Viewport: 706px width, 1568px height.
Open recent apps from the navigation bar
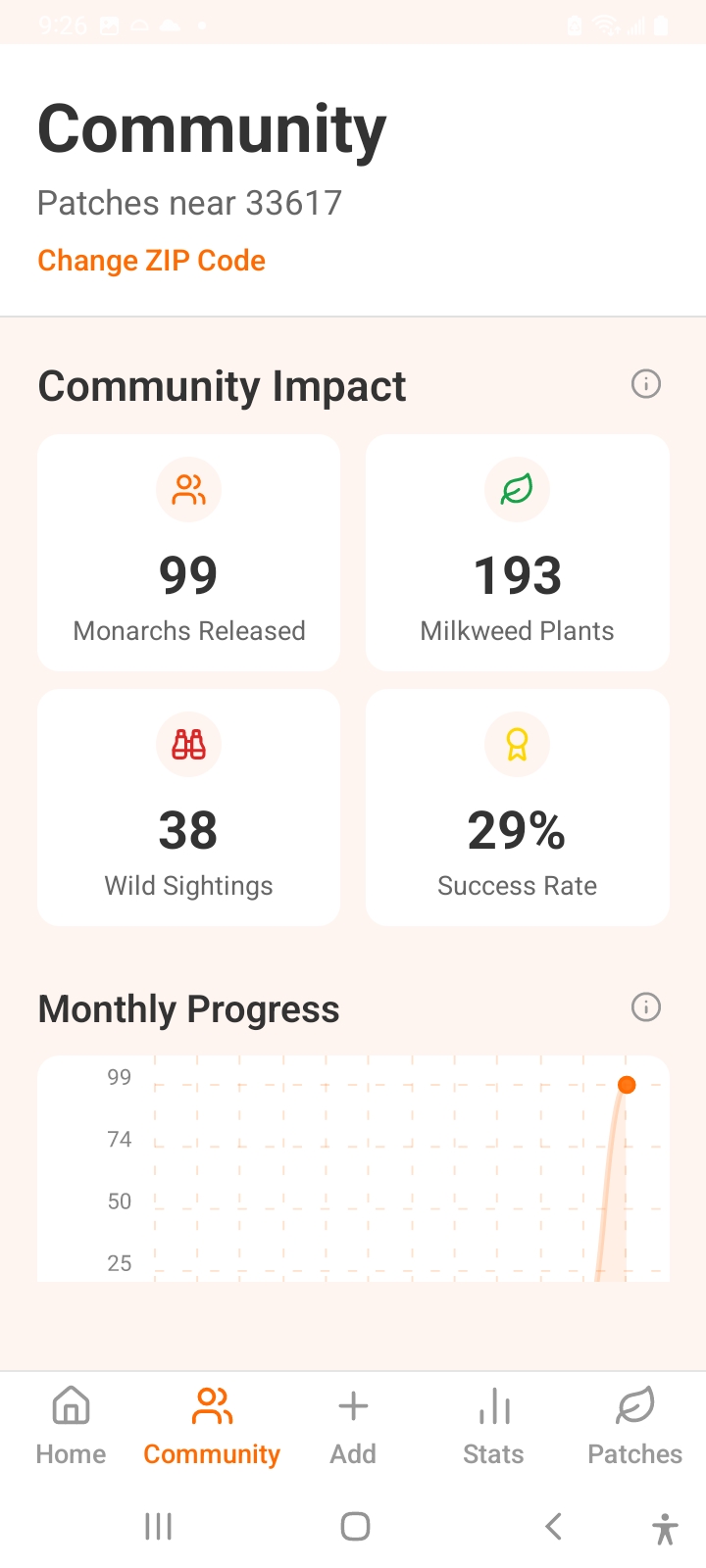coord(158,1526)
